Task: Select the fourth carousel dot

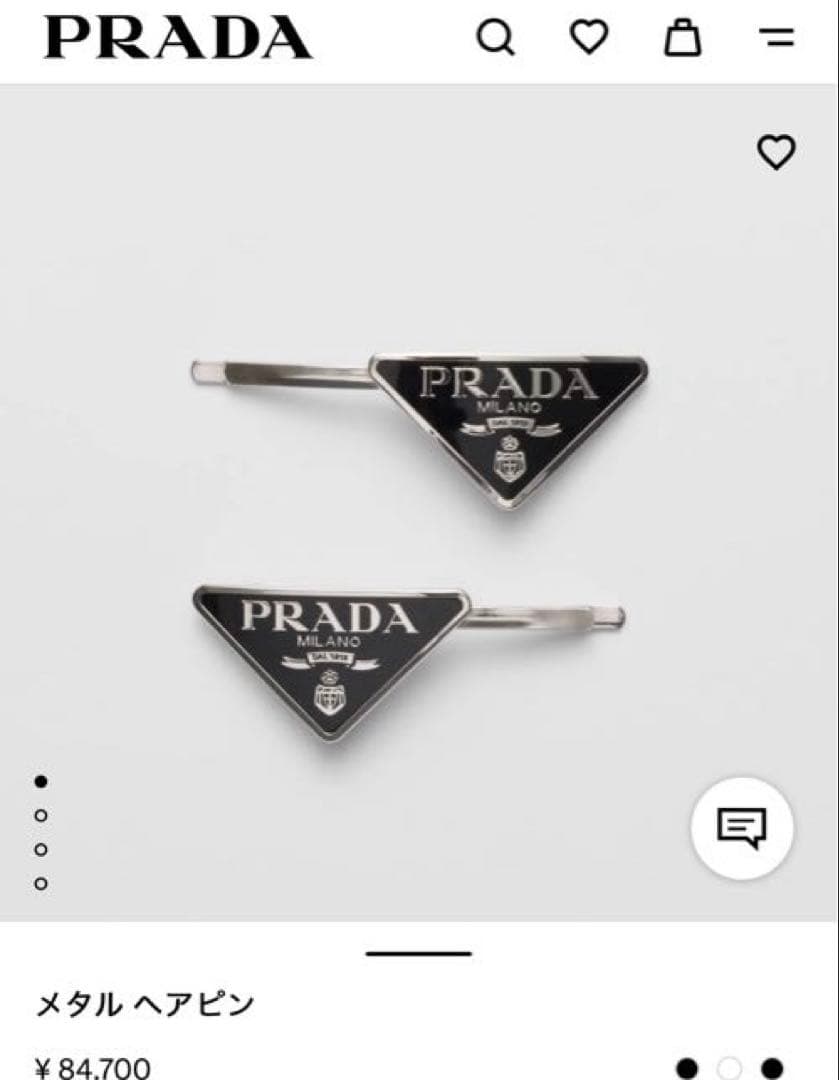Action: pyautogui.click(x=41, y=885)
